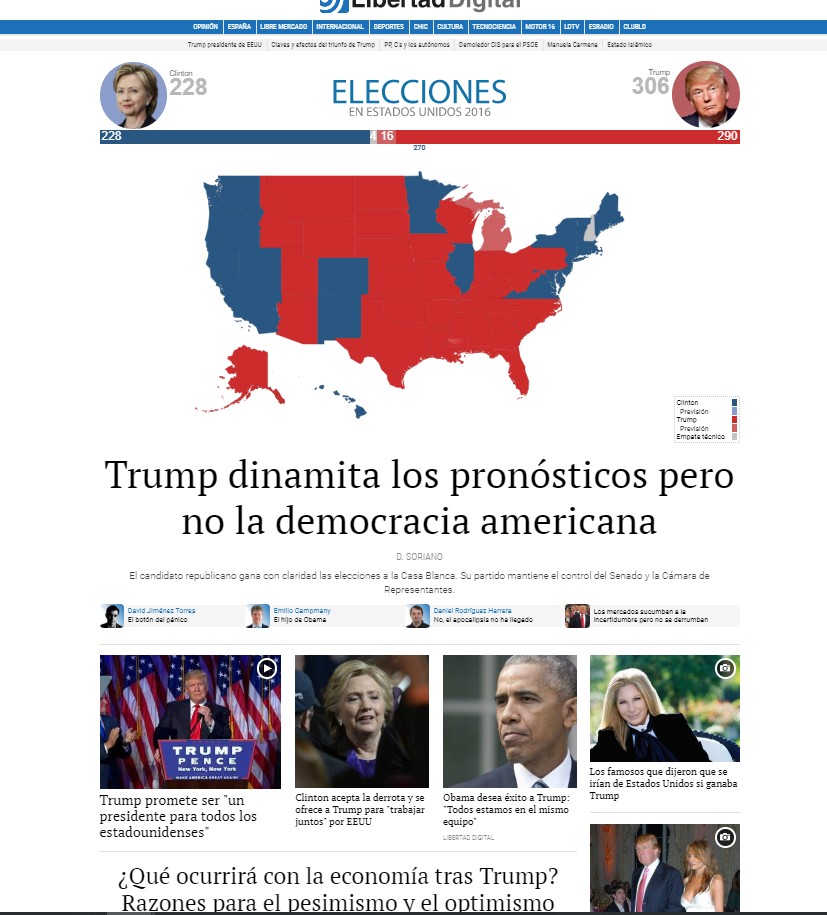Open topic 'Trump presidente de EEUU'
This screenshot has width=827, height=915.
tap(225, 45)
